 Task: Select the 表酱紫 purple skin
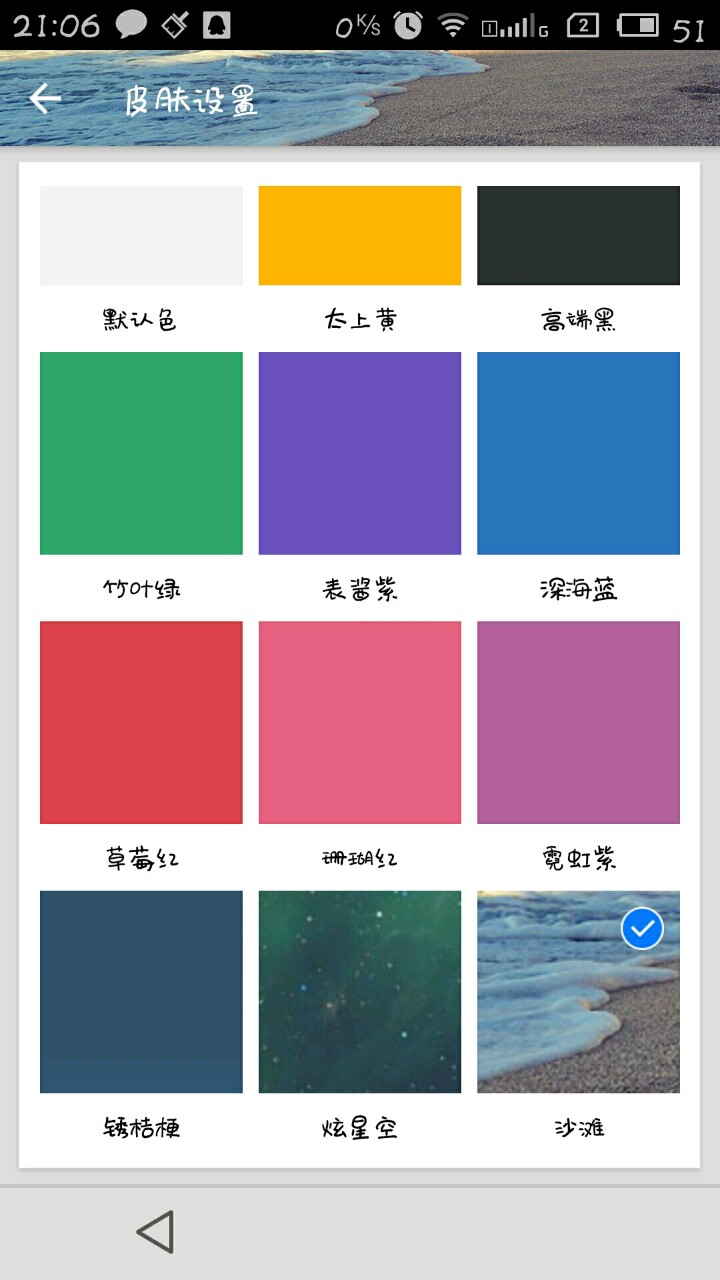click(x=360, y=453)
